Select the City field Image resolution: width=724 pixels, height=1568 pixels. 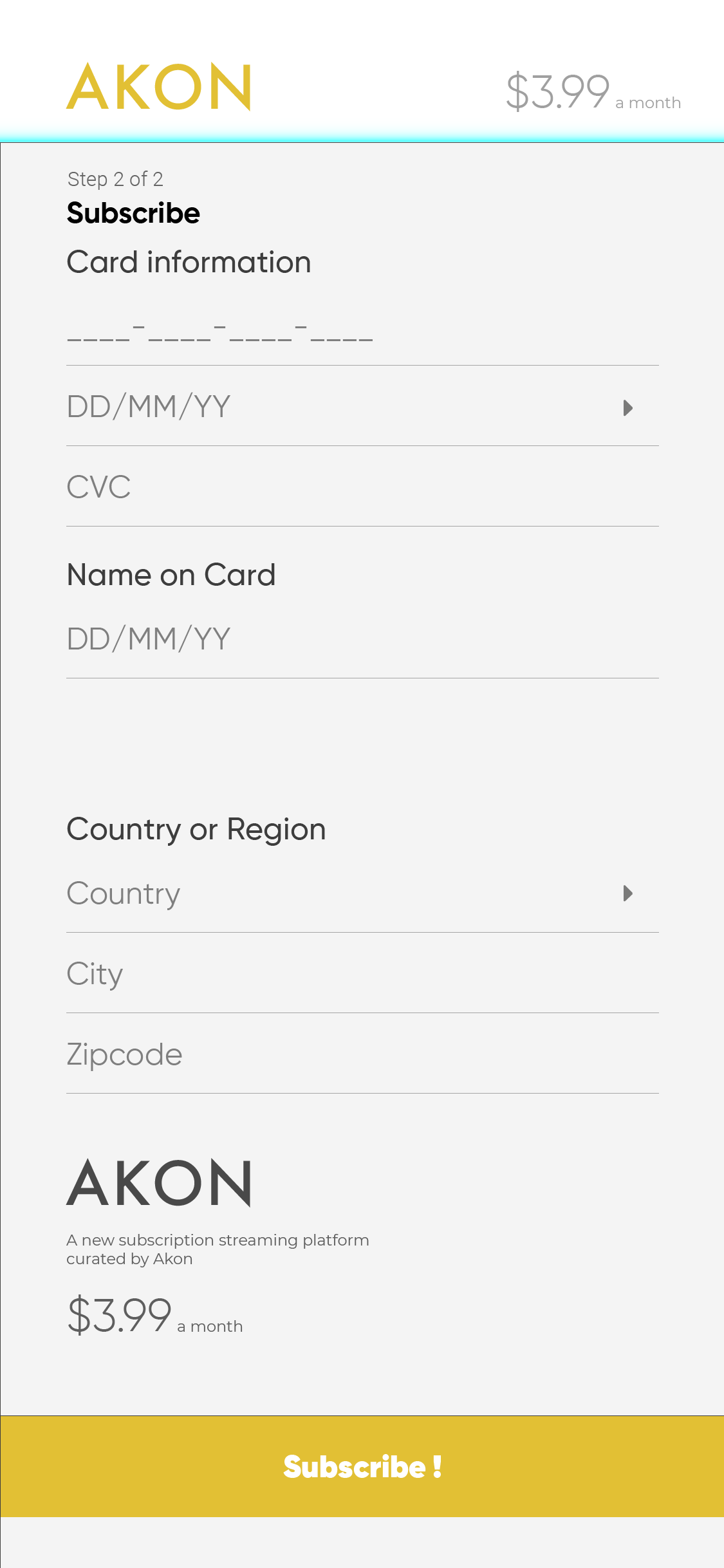point(362,974)
